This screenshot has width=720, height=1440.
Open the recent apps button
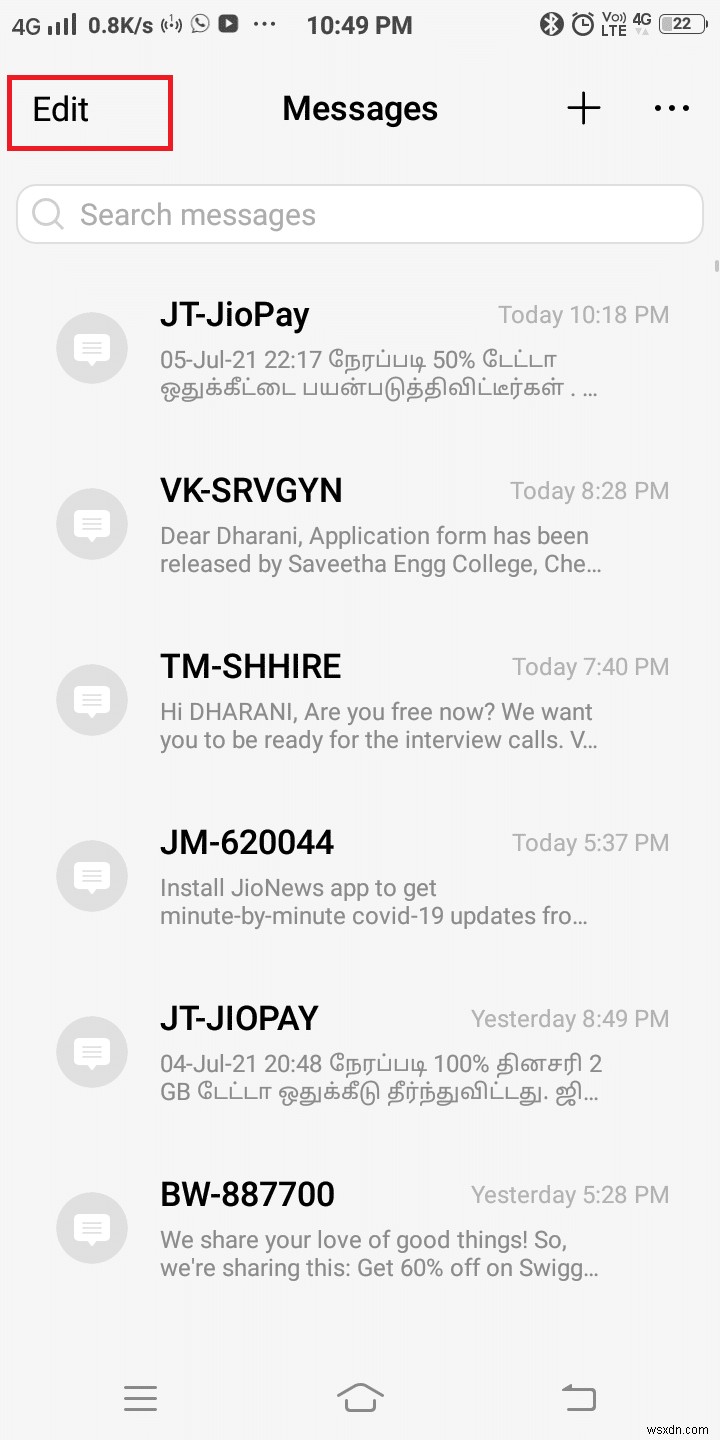[140, 1397]
